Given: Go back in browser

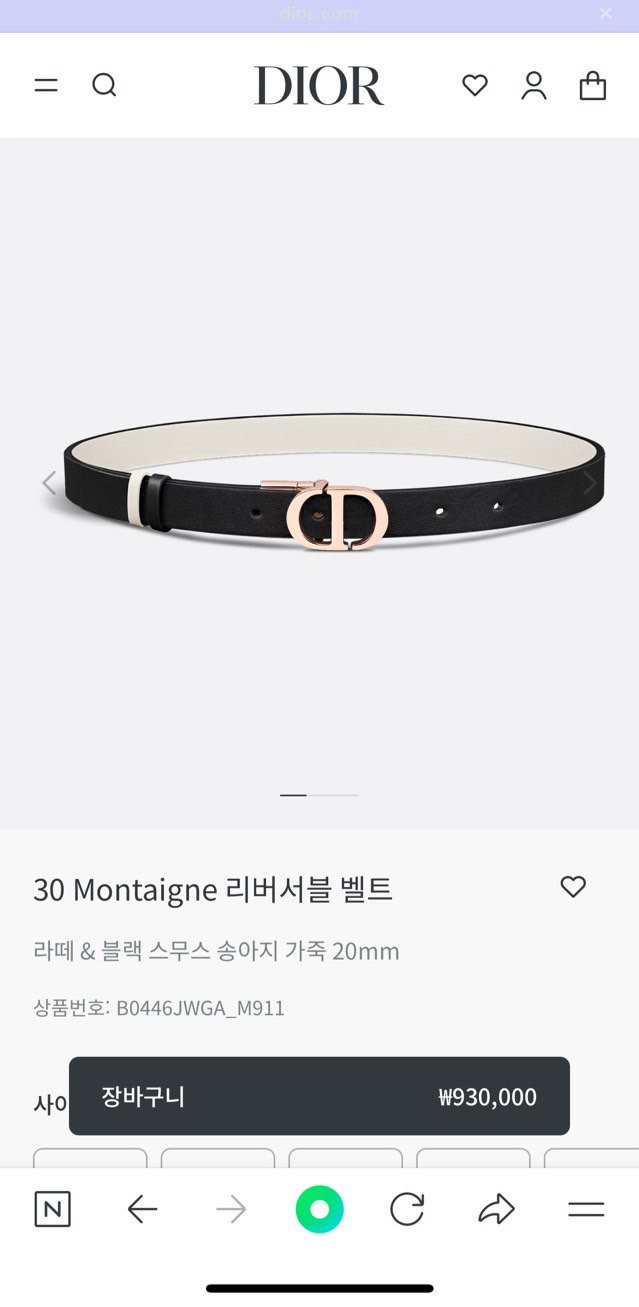Looking at the screenshot, I should click(142, 1210).
